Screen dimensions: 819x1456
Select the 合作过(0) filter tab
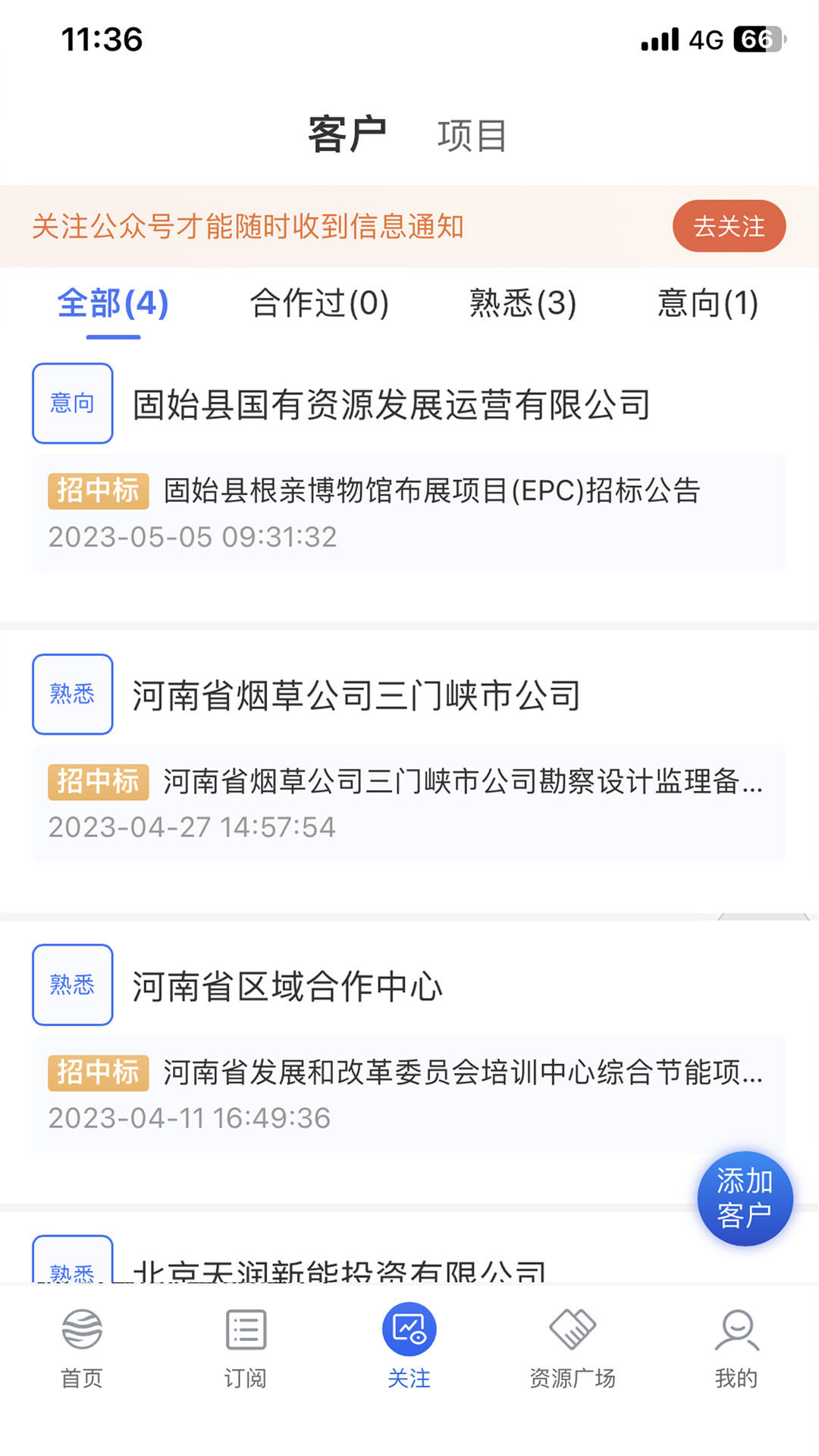click(x=319, y=303)
